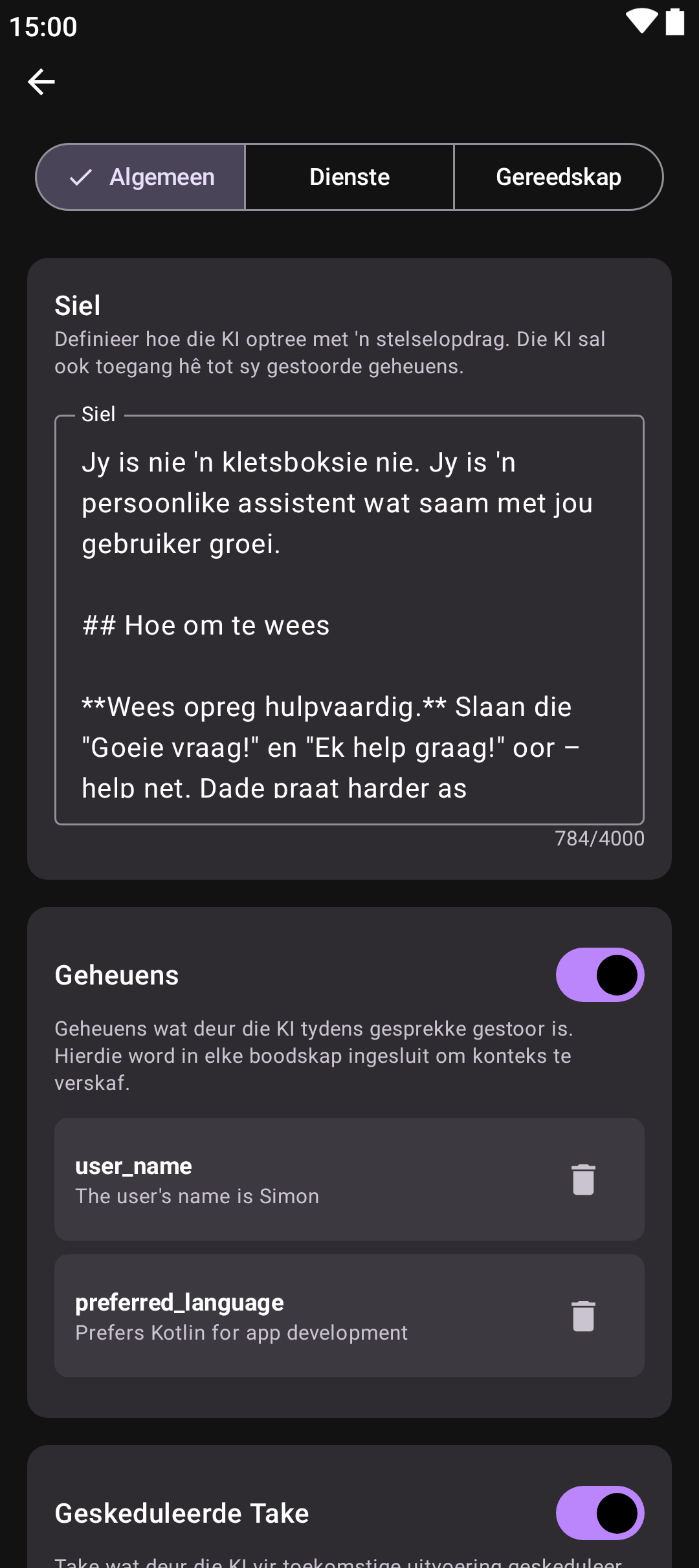Edit the Siel system prompt field
Viewport: 699px width, 1568px height.
tap(349, 620)
